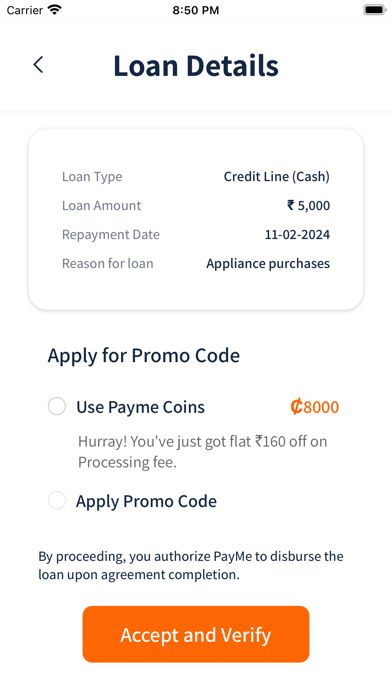Choose the Apply Promo Code option
Screen dimensions: 392x696
57,501
